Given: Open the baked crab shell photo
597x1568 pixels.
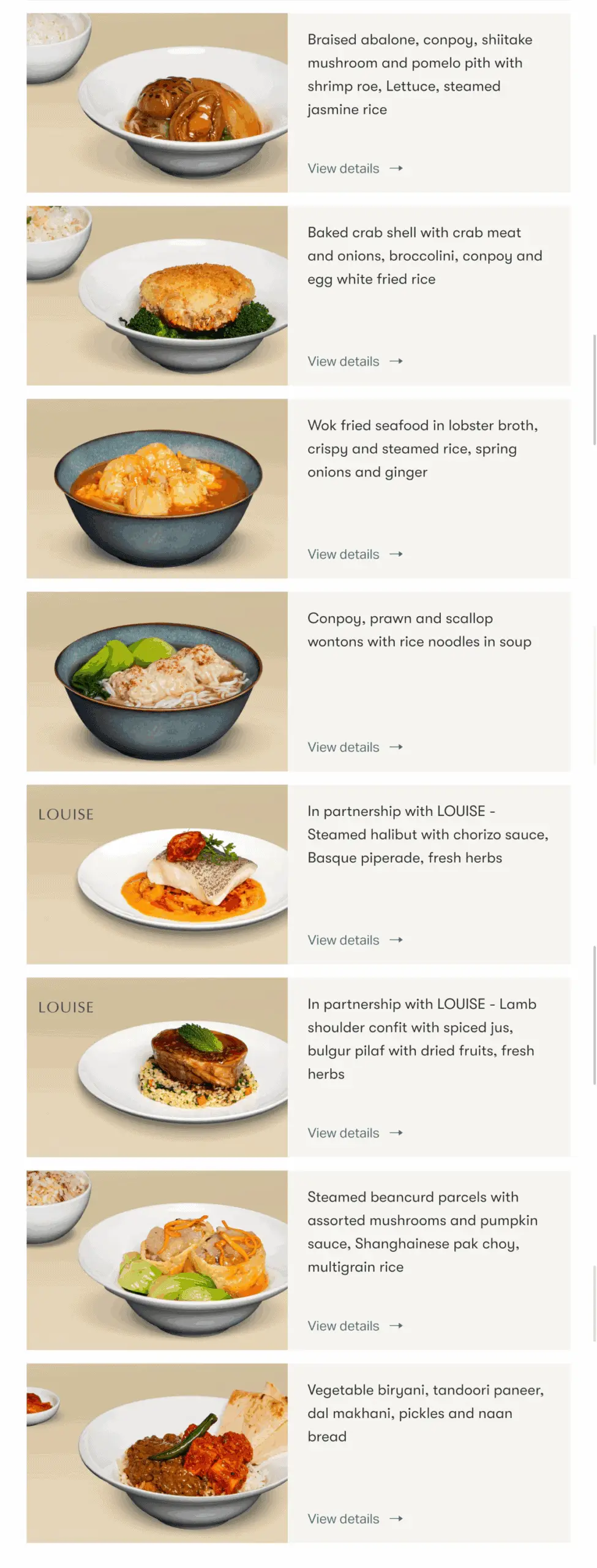Looking at the screenshot, I should pyautogui.click(x=157, y=296).
